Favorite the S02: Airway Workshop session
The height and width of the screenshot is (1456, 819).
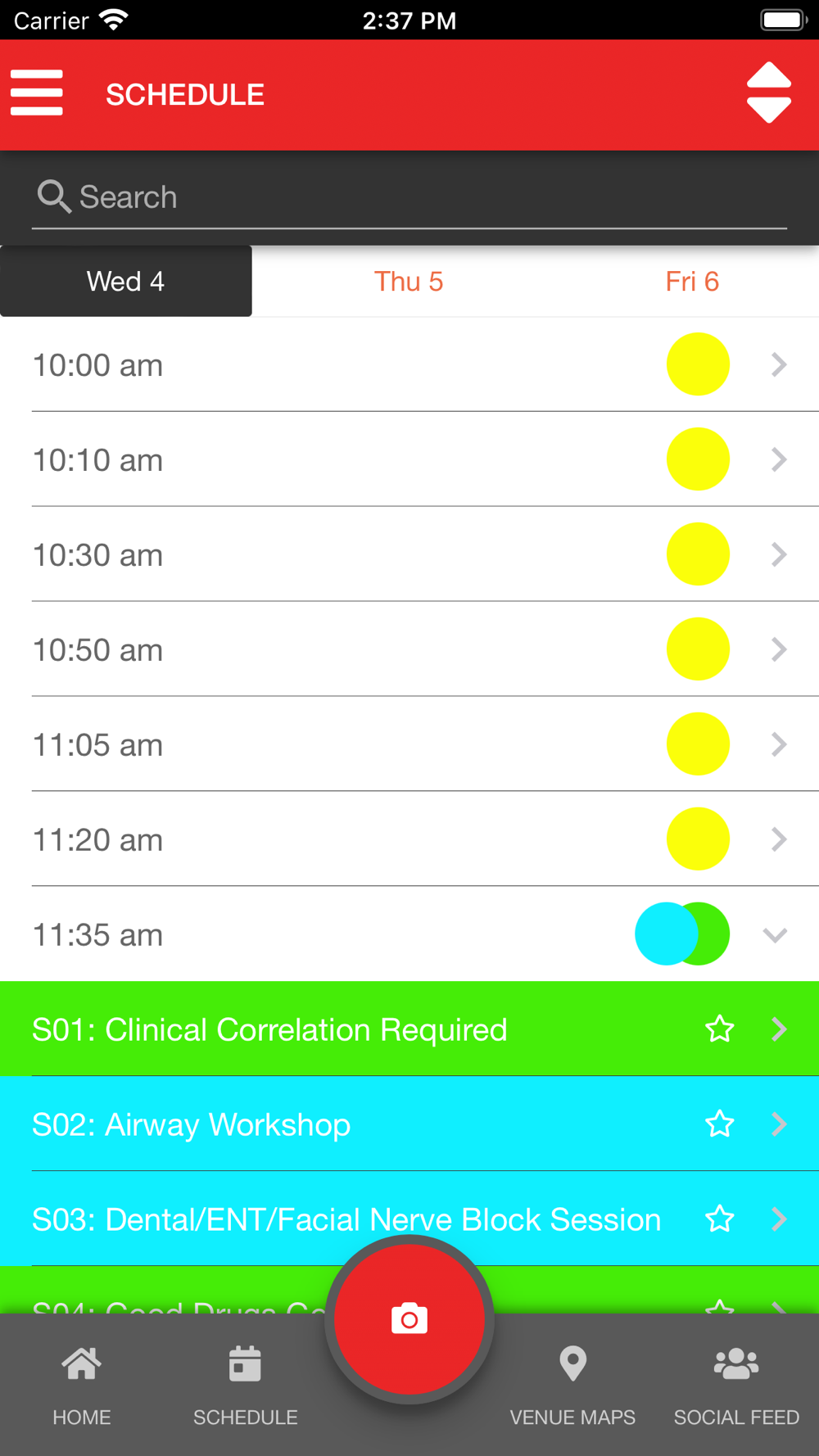tap(720, 1124)
